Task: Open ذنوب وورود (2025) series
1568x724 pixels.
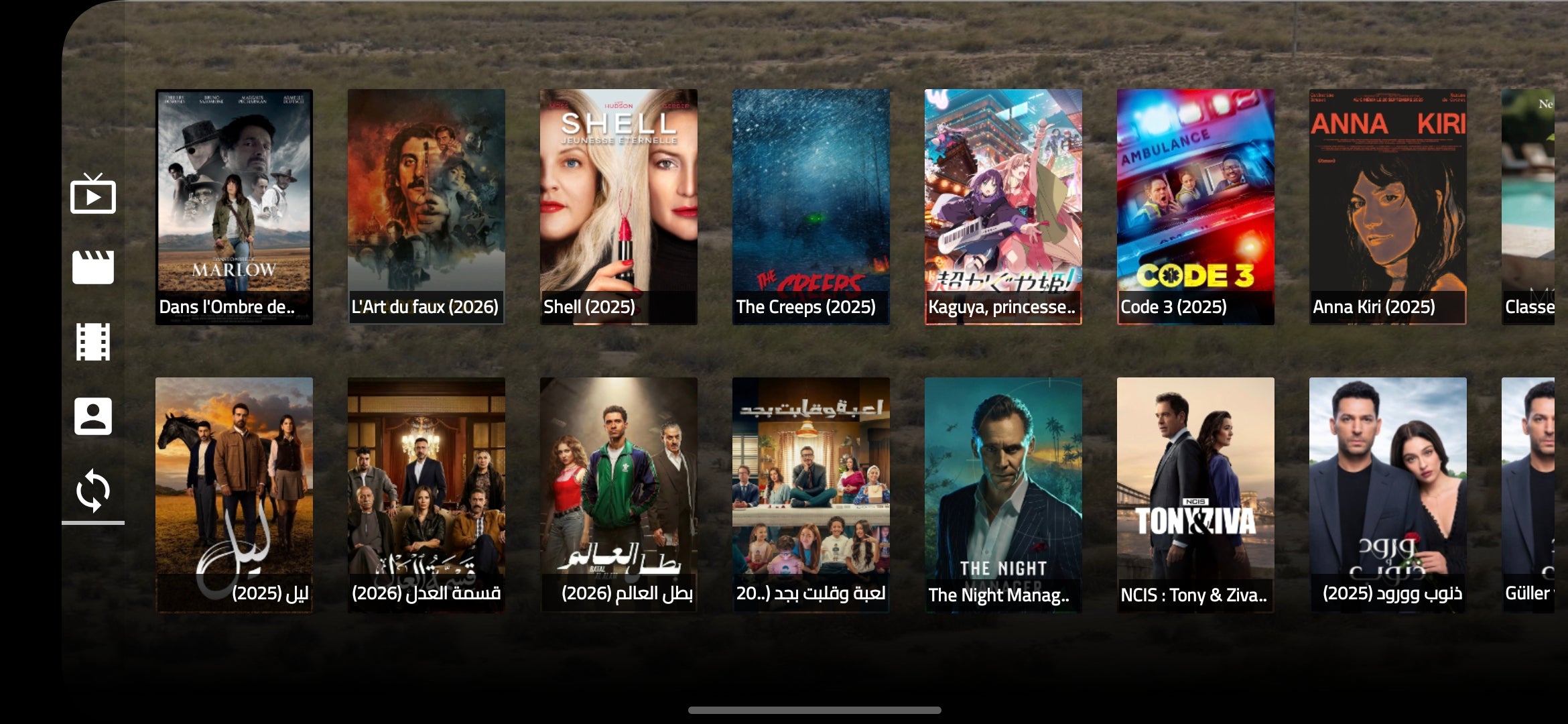Action: coord(1388,495)
